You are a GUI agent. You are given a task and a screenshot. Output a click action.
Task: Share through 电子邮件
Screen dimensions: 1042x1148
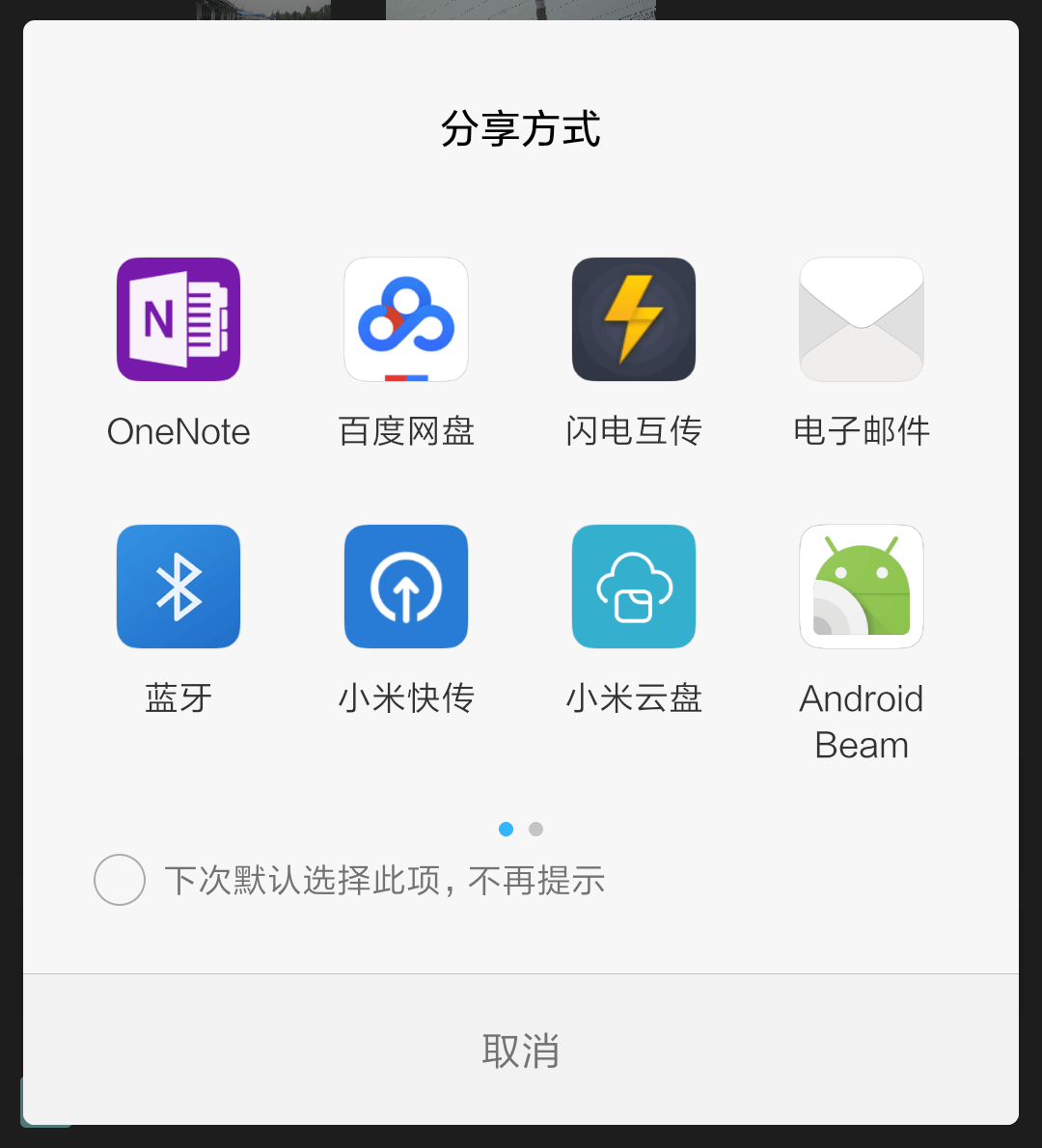(x=862, y=320)
